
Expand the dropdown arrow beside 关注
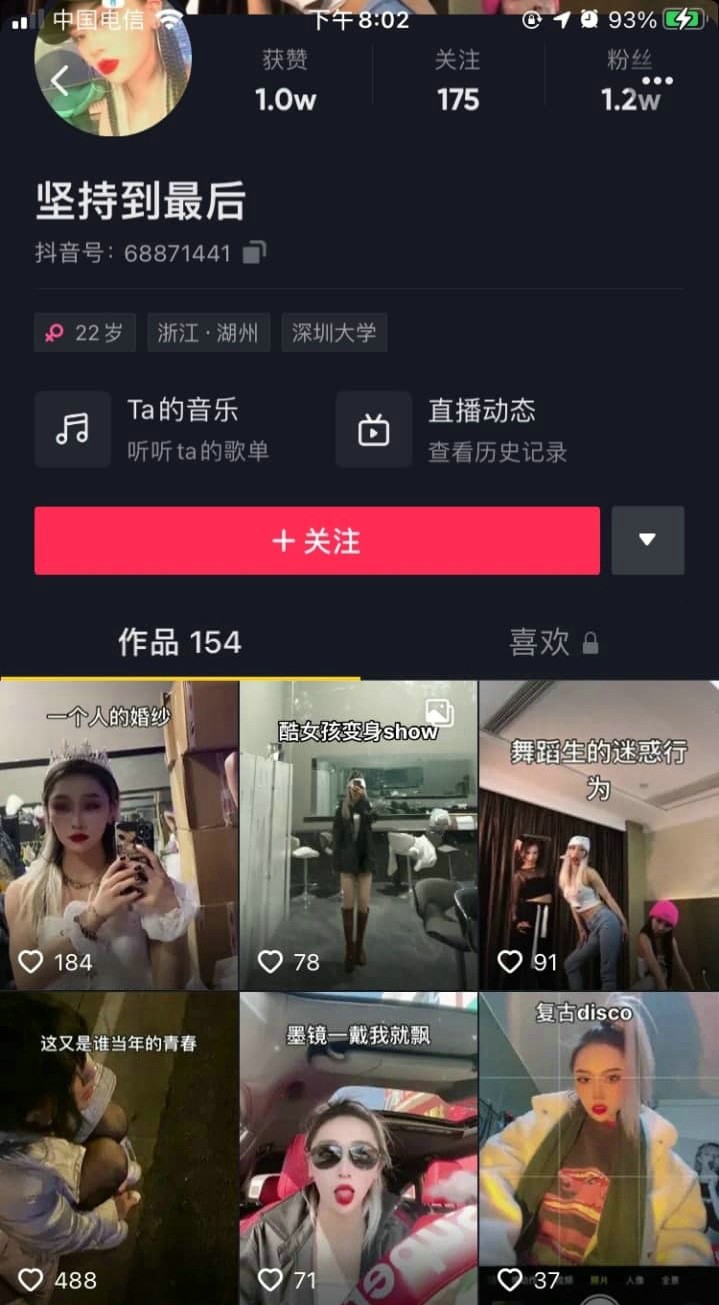pos(647,540)
